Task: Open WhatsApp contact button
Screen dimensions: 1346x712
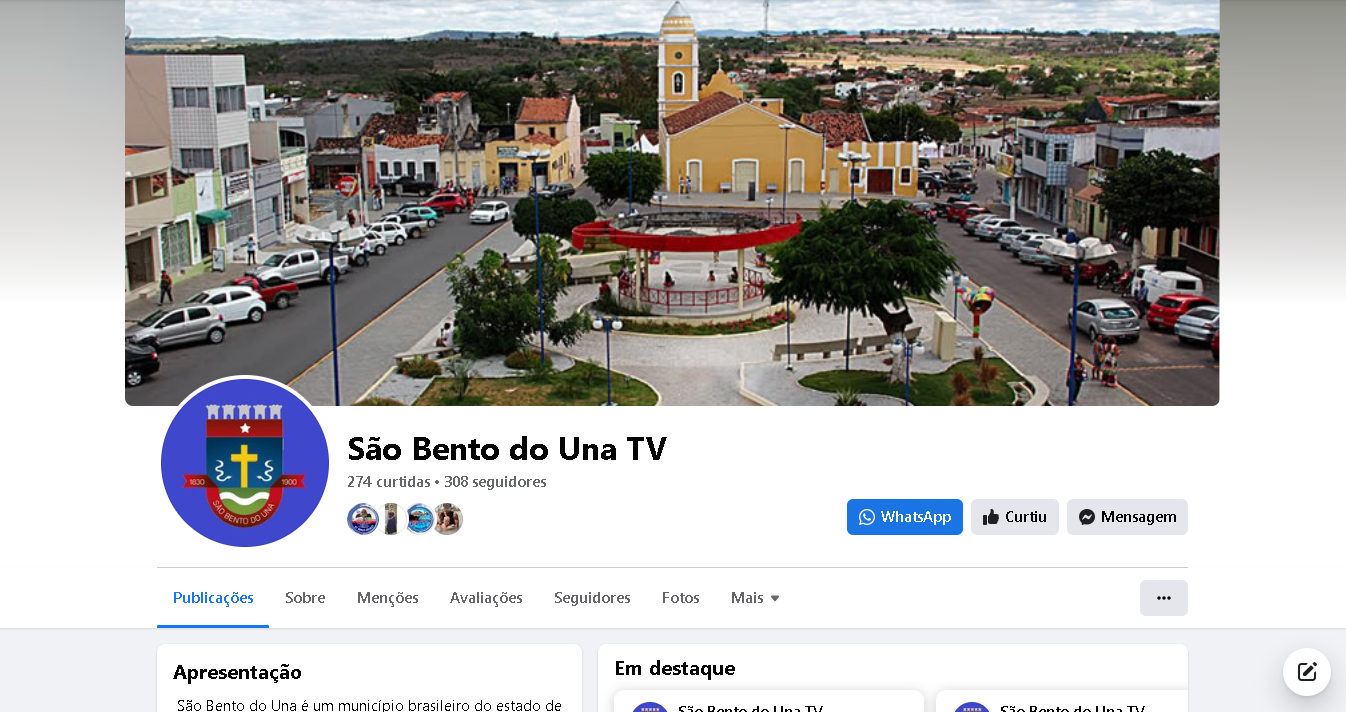Action: click(904, 517)
